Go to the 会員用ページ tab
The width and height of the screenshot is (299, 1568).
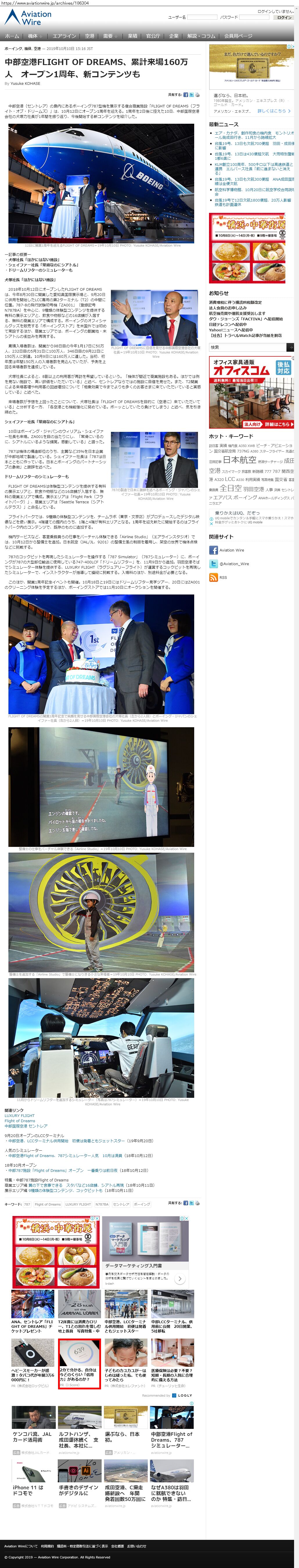click(238, 36)
